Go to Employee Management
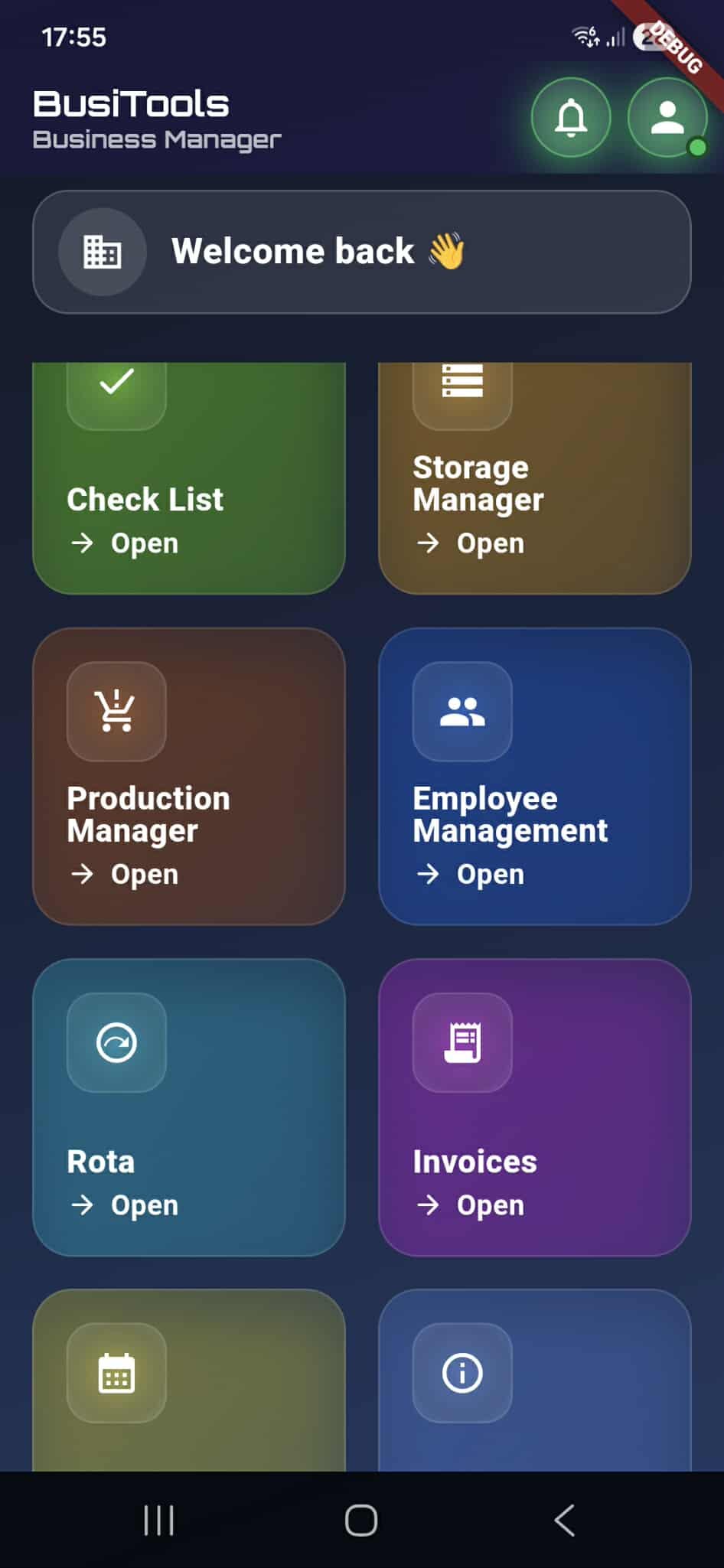724x1568 pixels. [x=534, y=776]
